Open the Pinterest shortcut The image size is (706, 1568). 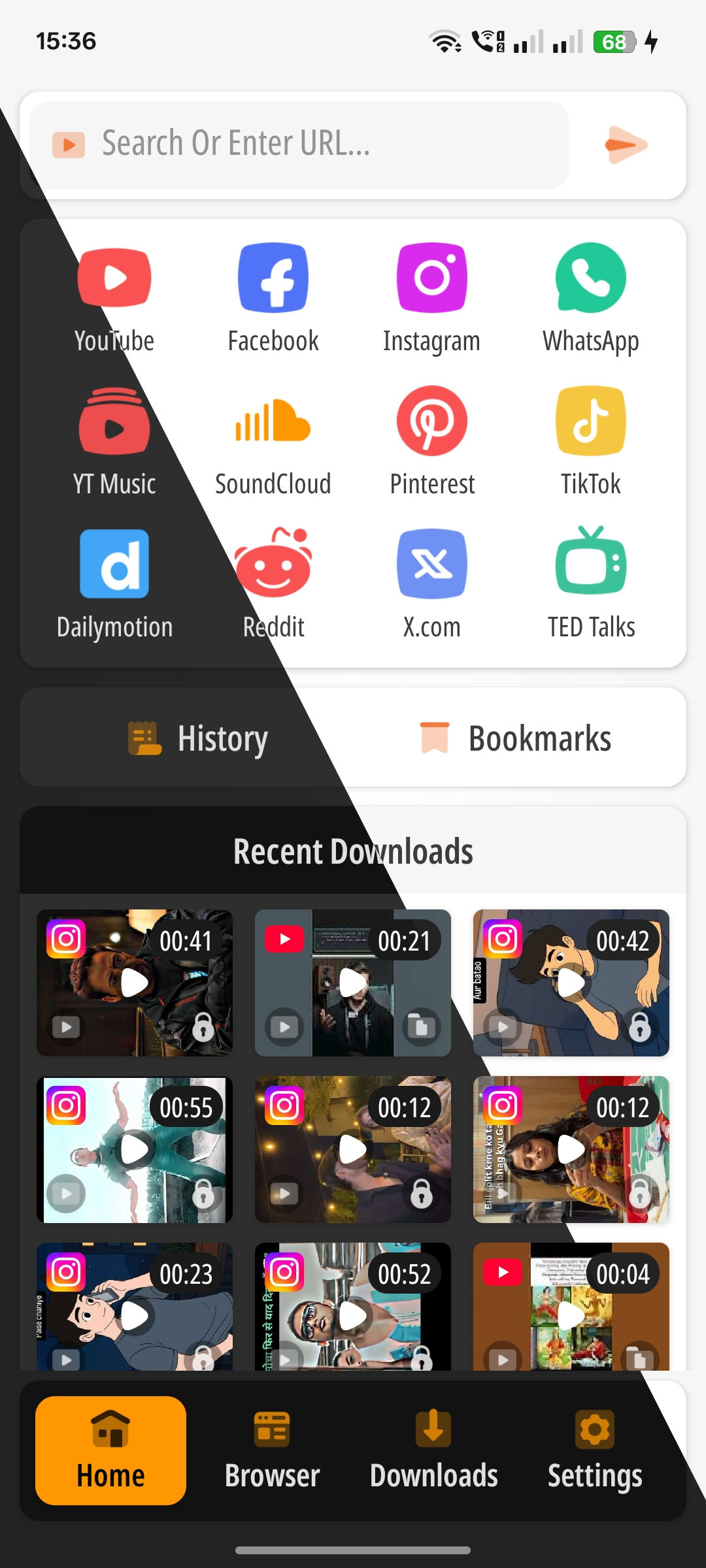pyautogui.click(x=431, y=421)
